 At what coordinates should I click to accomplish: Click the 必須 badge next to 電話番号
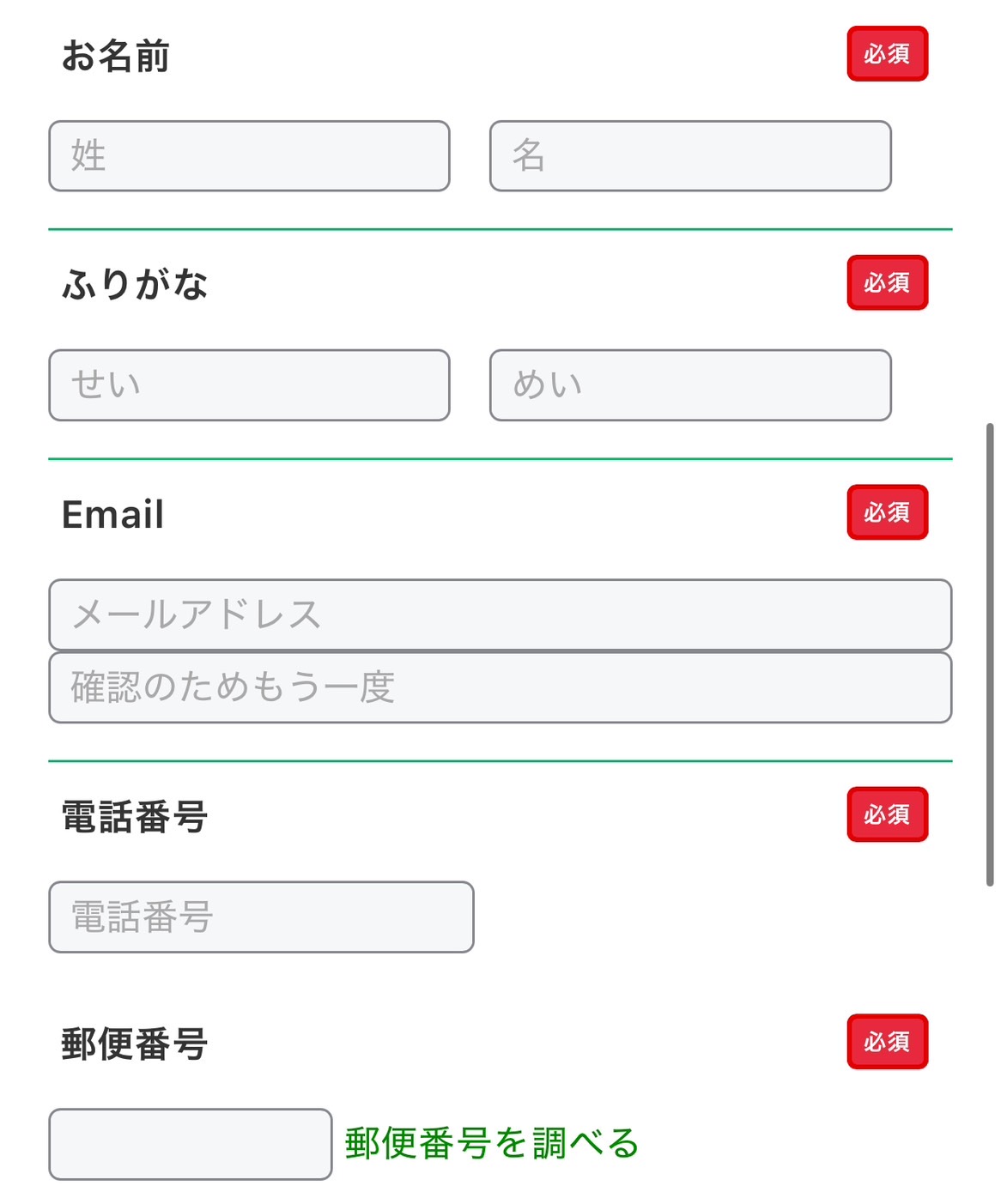(887, 814)
